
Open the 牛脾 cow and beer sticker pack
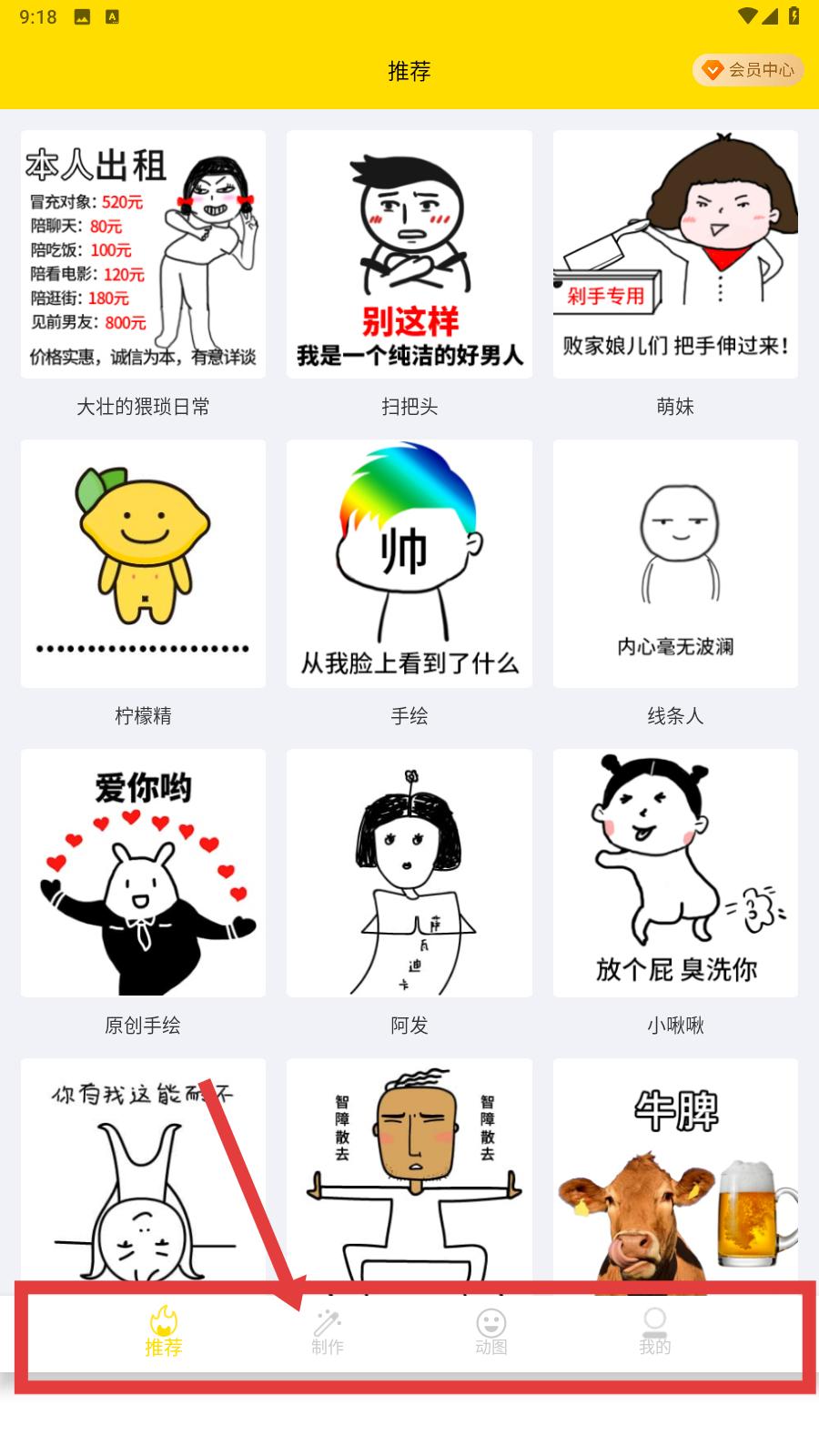point(675,1174)
